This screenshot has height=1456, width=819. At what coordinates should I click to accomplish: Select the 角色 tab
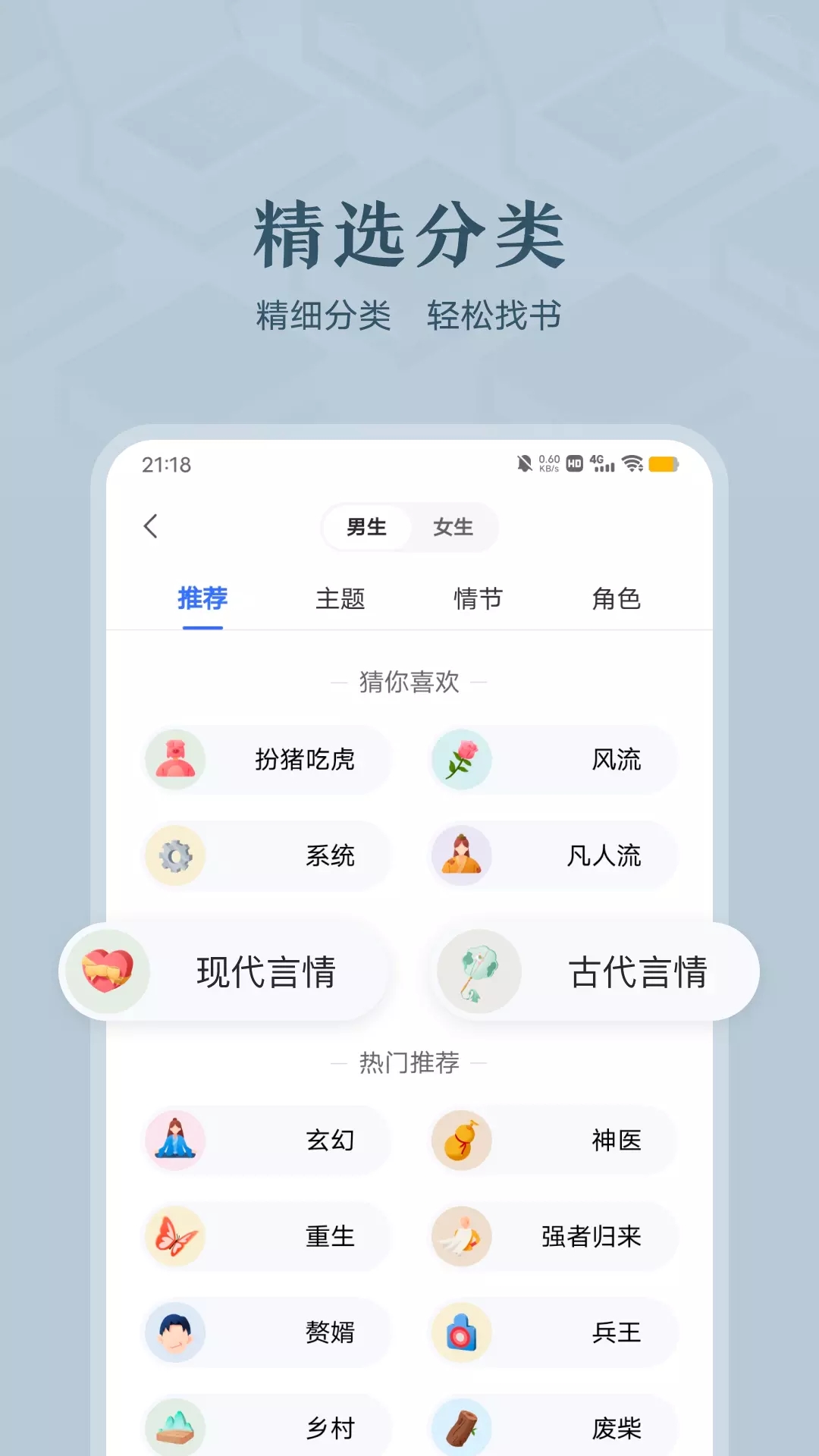(x=616, y=598)
